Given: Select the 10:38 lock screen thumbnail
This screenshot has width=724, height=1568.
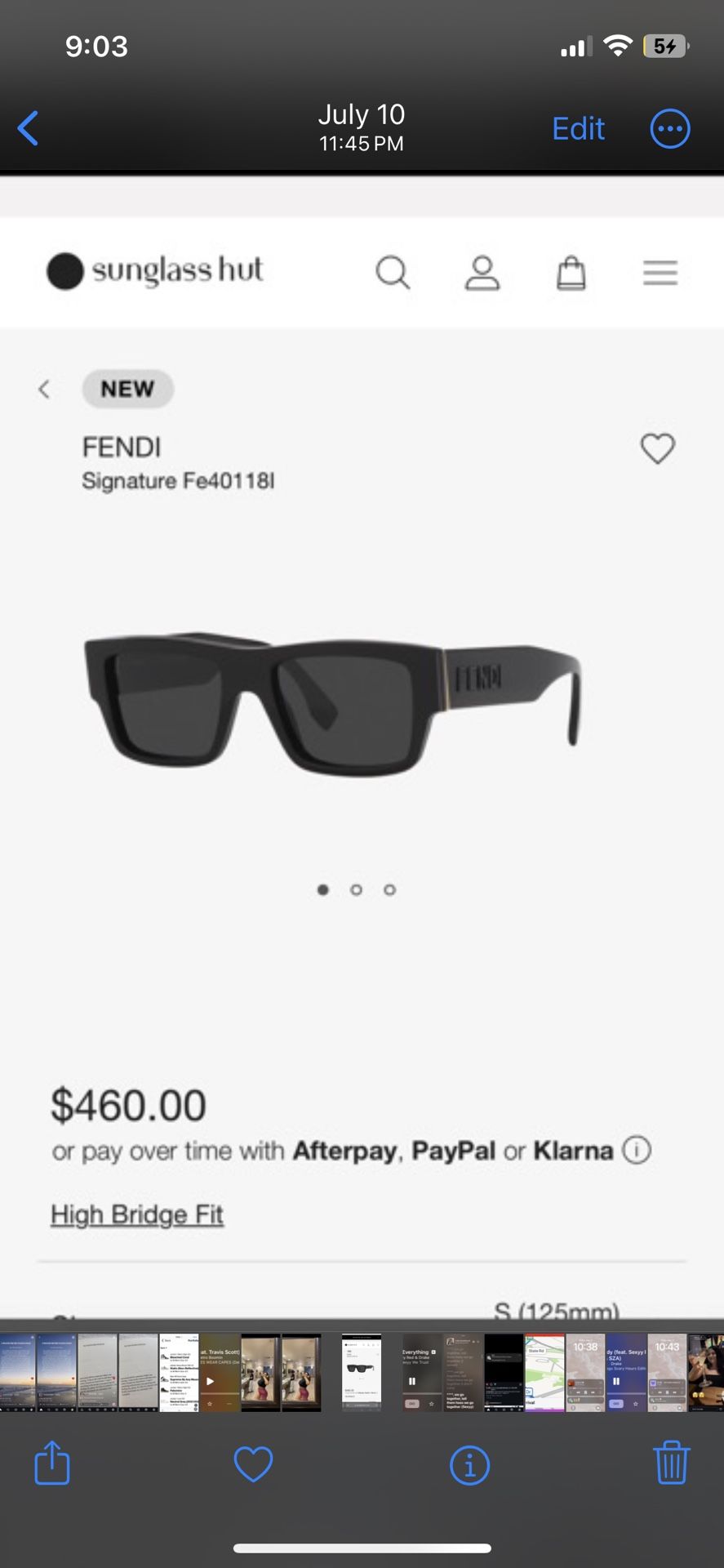Looking at the screenshot, I should coord(585,1373).
